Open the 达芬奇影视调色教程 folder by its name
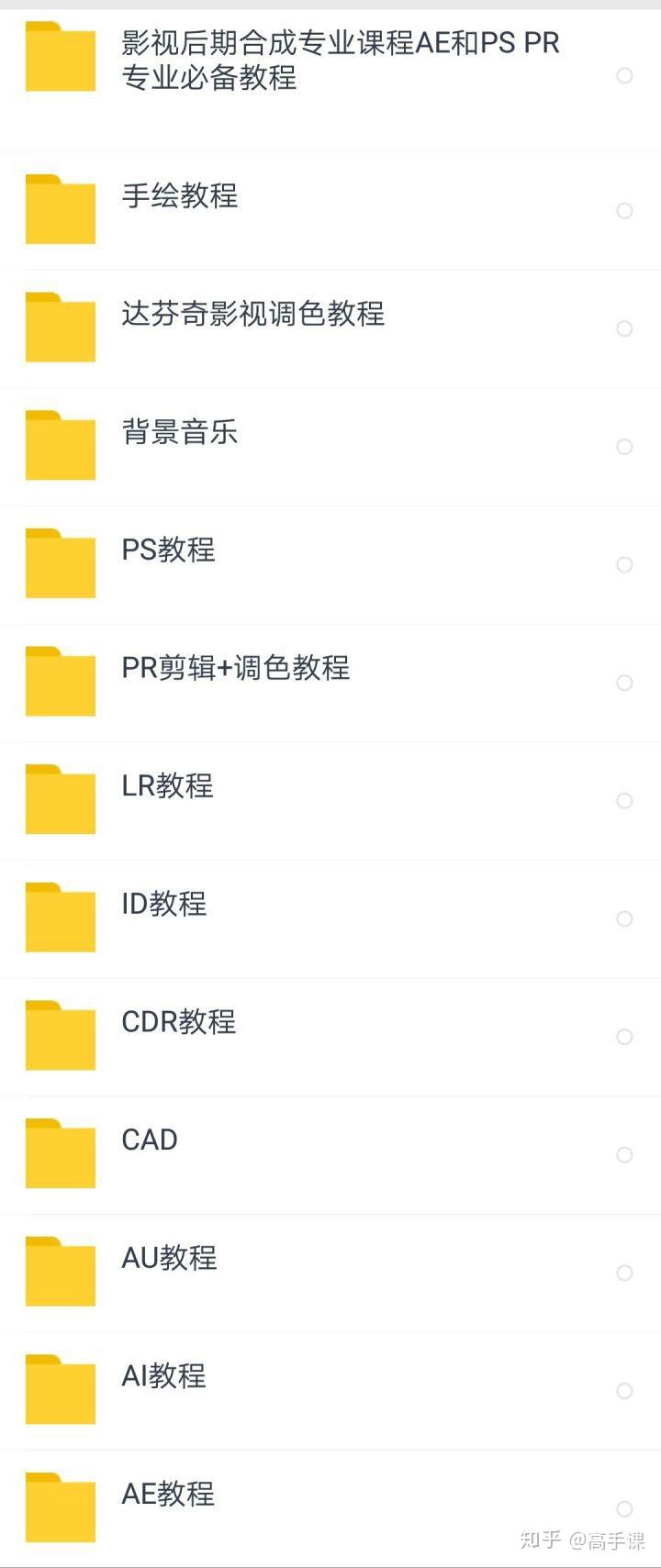Screen dimensions: 661x1568 tap(255, 315)
